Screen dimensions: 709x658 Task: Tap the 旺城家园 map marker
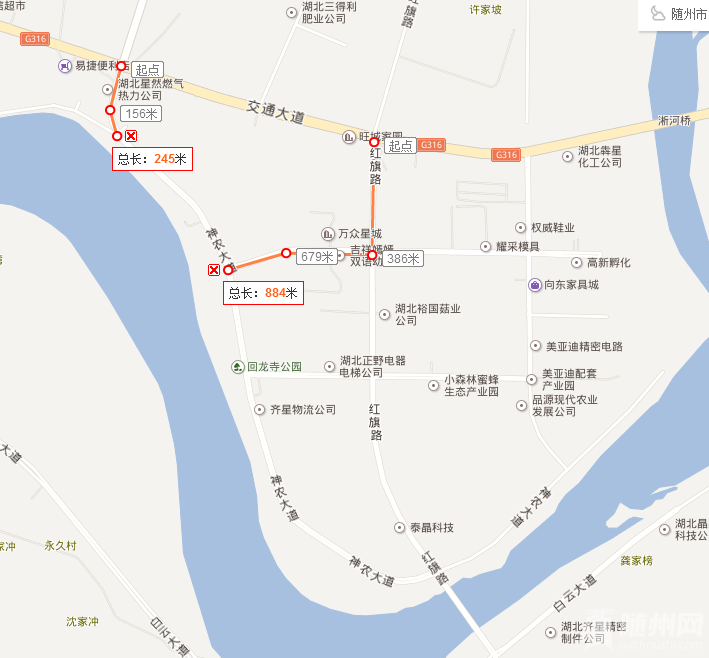pos(348,136)
